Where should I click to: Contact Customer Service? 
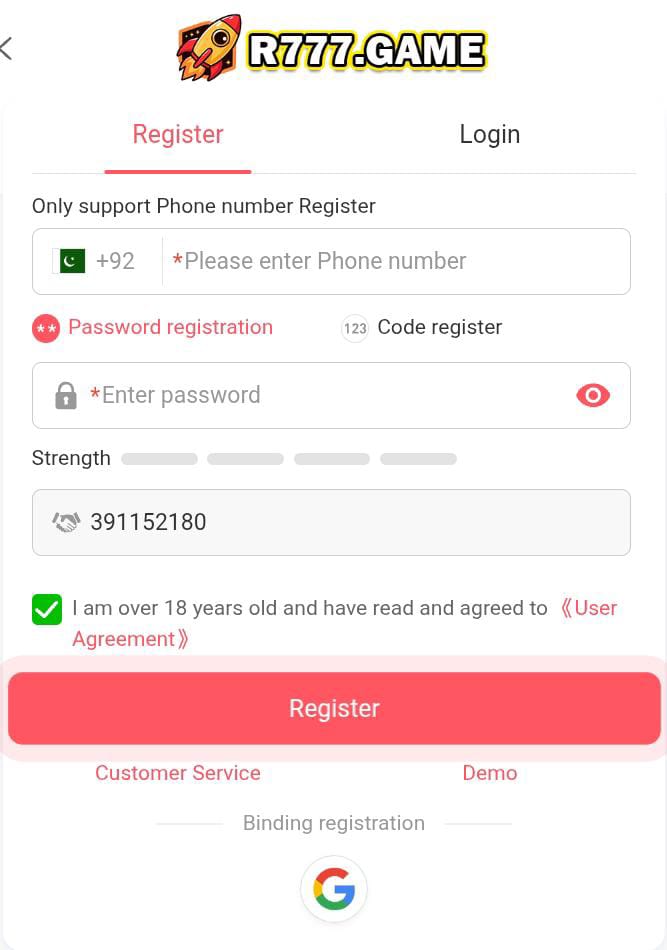click(178, 773)
